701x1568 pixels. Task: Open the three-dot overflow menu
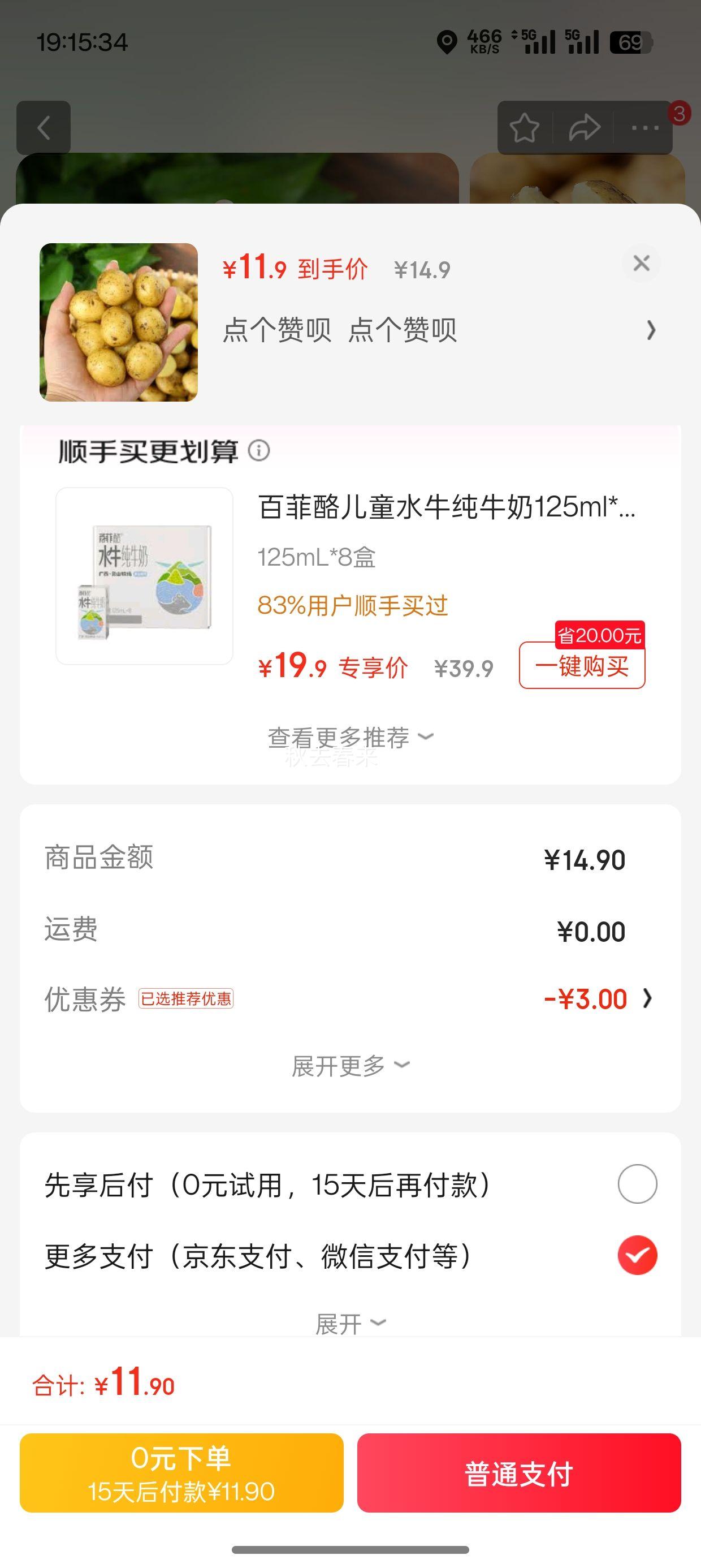tap(644, 128)
